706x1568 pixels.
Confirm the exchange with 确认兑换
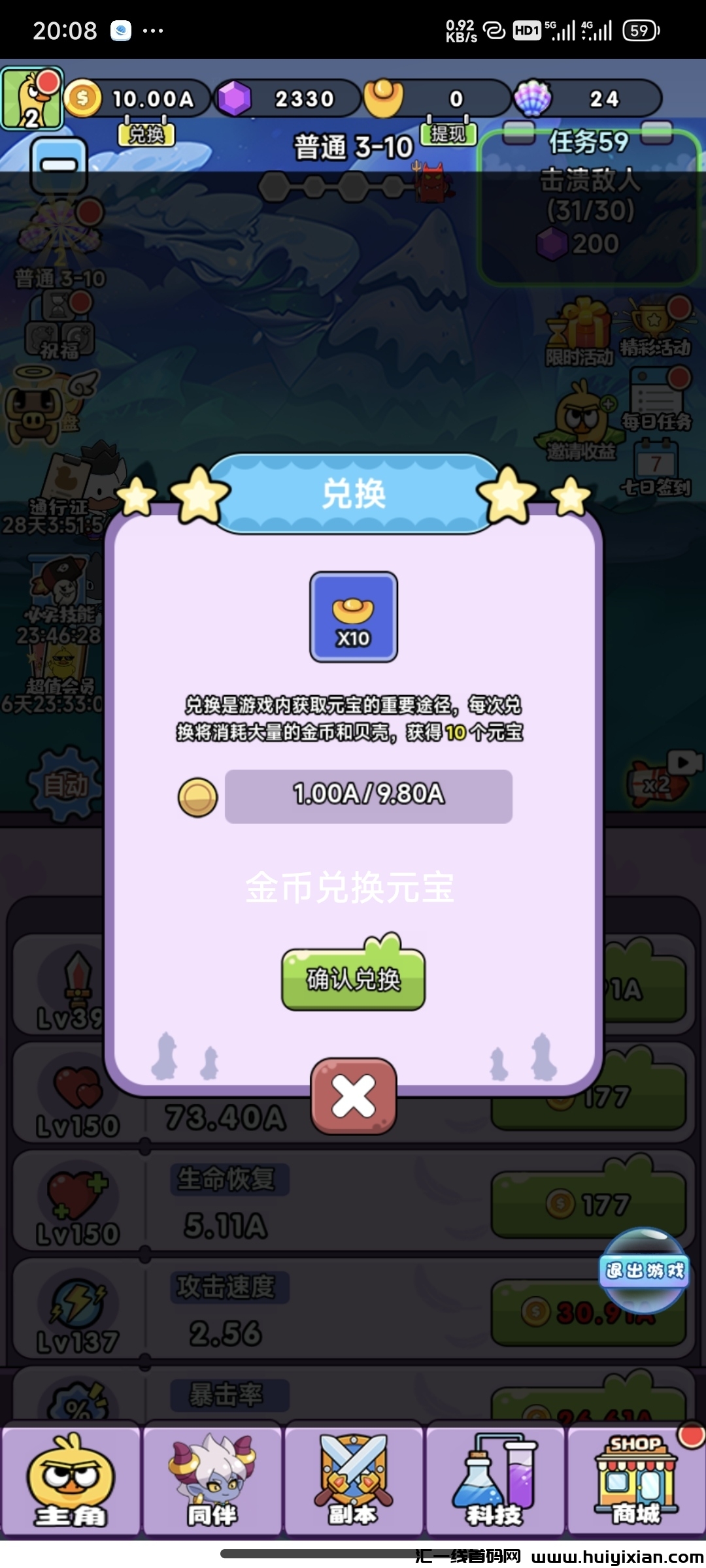[353, 979]
